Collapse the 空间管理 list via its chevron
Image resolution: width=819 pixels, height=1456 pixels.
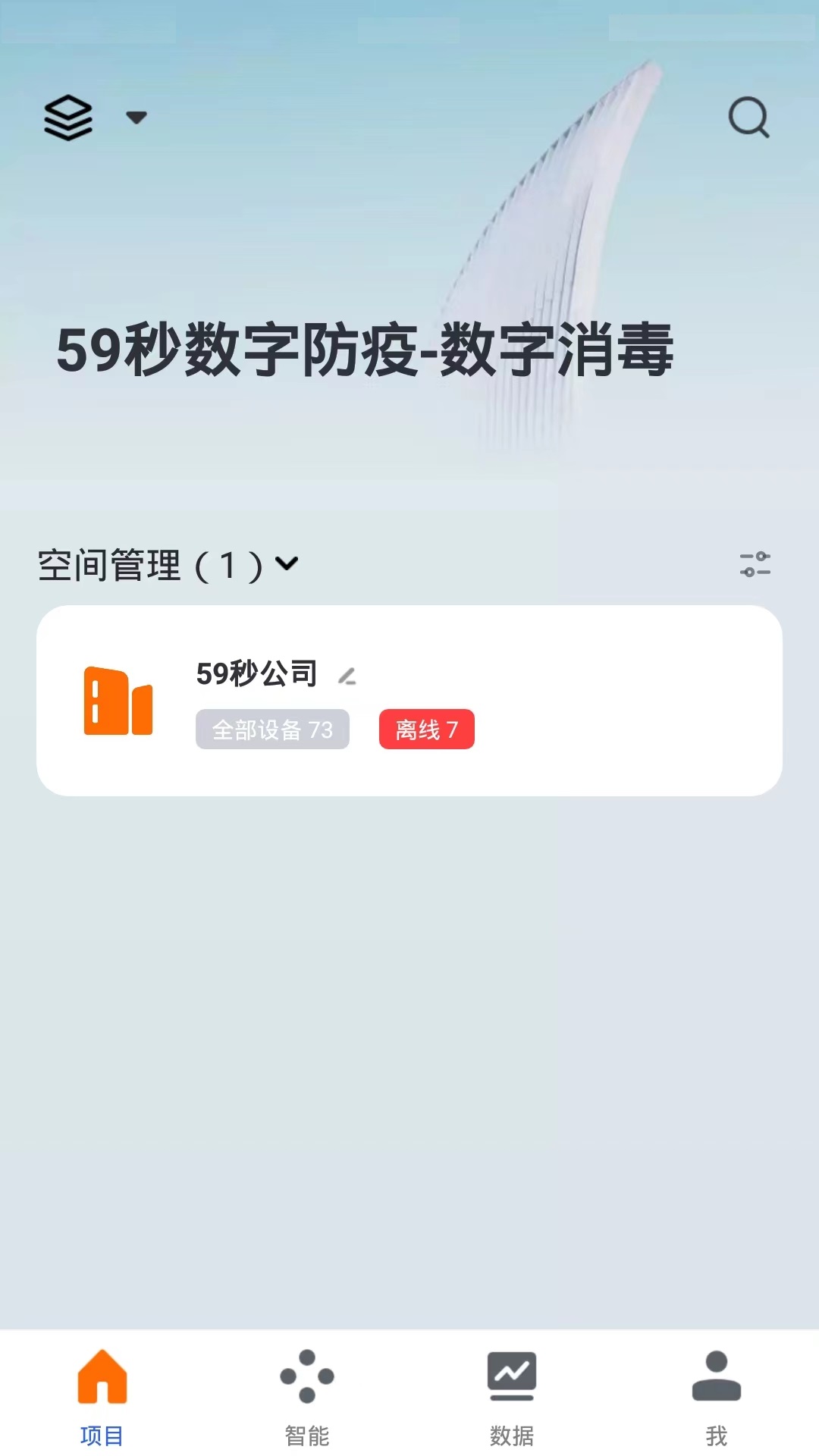pyautogui.click(x=287, y=566)
